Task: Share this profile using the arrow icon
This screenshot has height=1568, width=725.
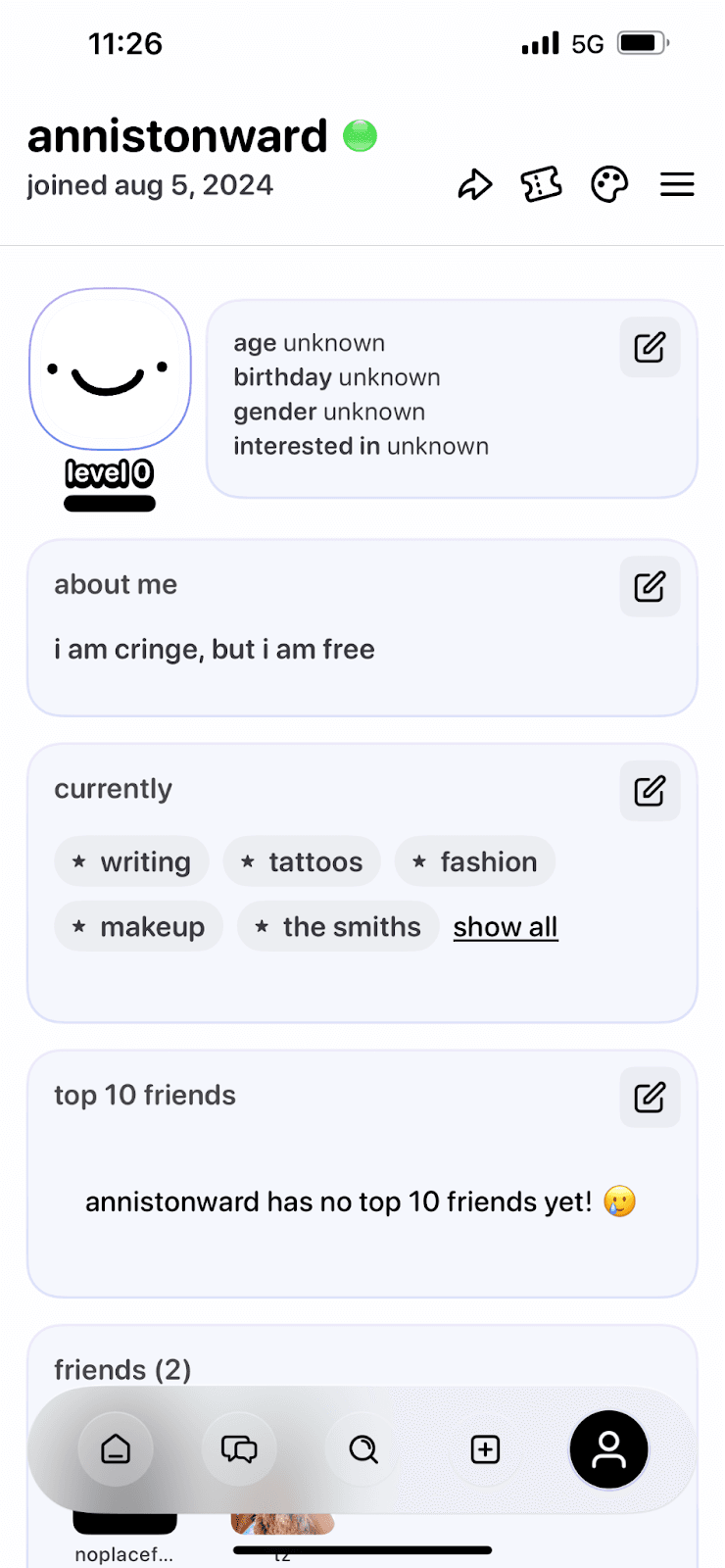Action: click(x=476, y=184)
